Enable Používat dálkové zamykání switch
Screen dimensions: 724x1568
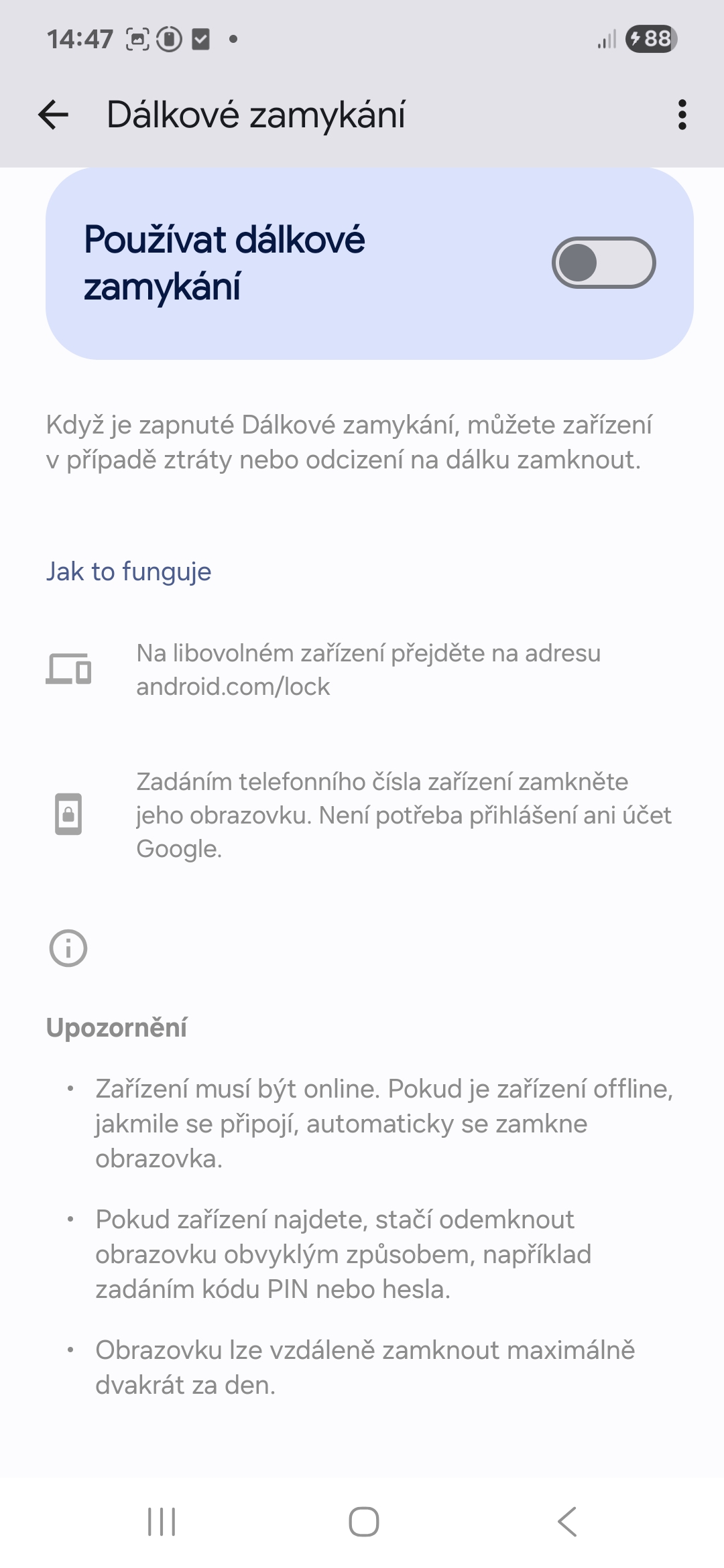point(603,263)
